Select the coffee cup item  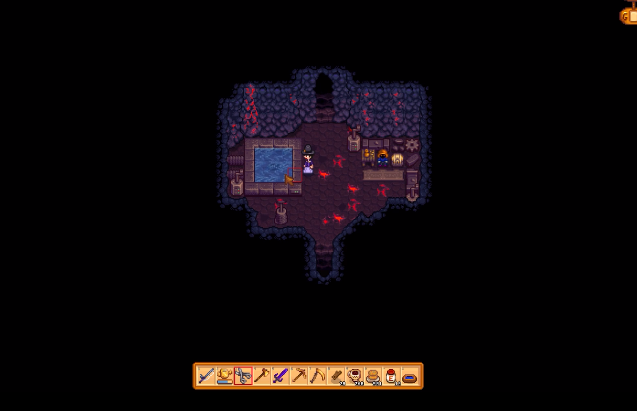[354, 376]
